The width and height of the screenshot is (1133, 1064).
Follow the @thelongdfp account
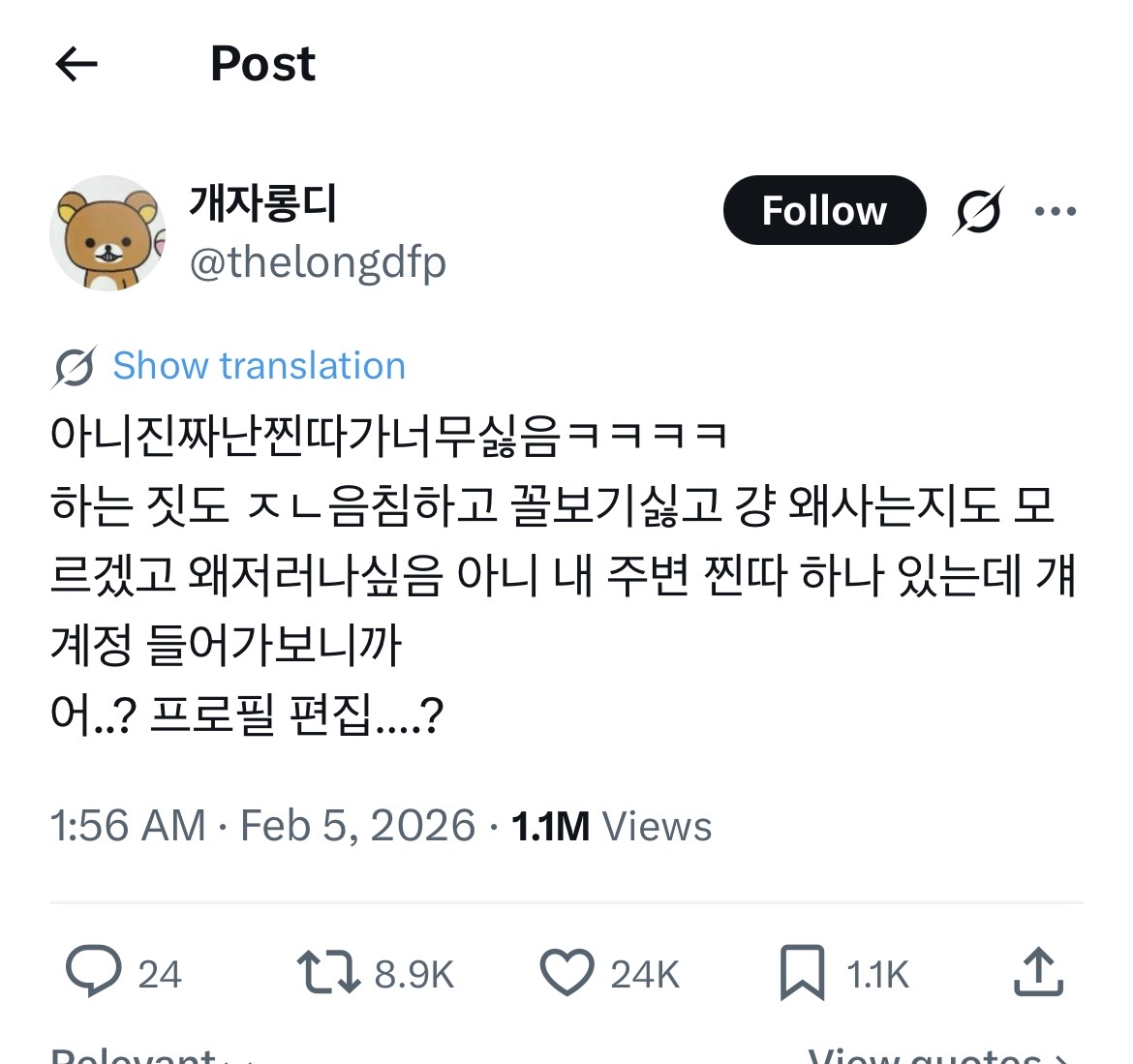[x=824, y=210]
